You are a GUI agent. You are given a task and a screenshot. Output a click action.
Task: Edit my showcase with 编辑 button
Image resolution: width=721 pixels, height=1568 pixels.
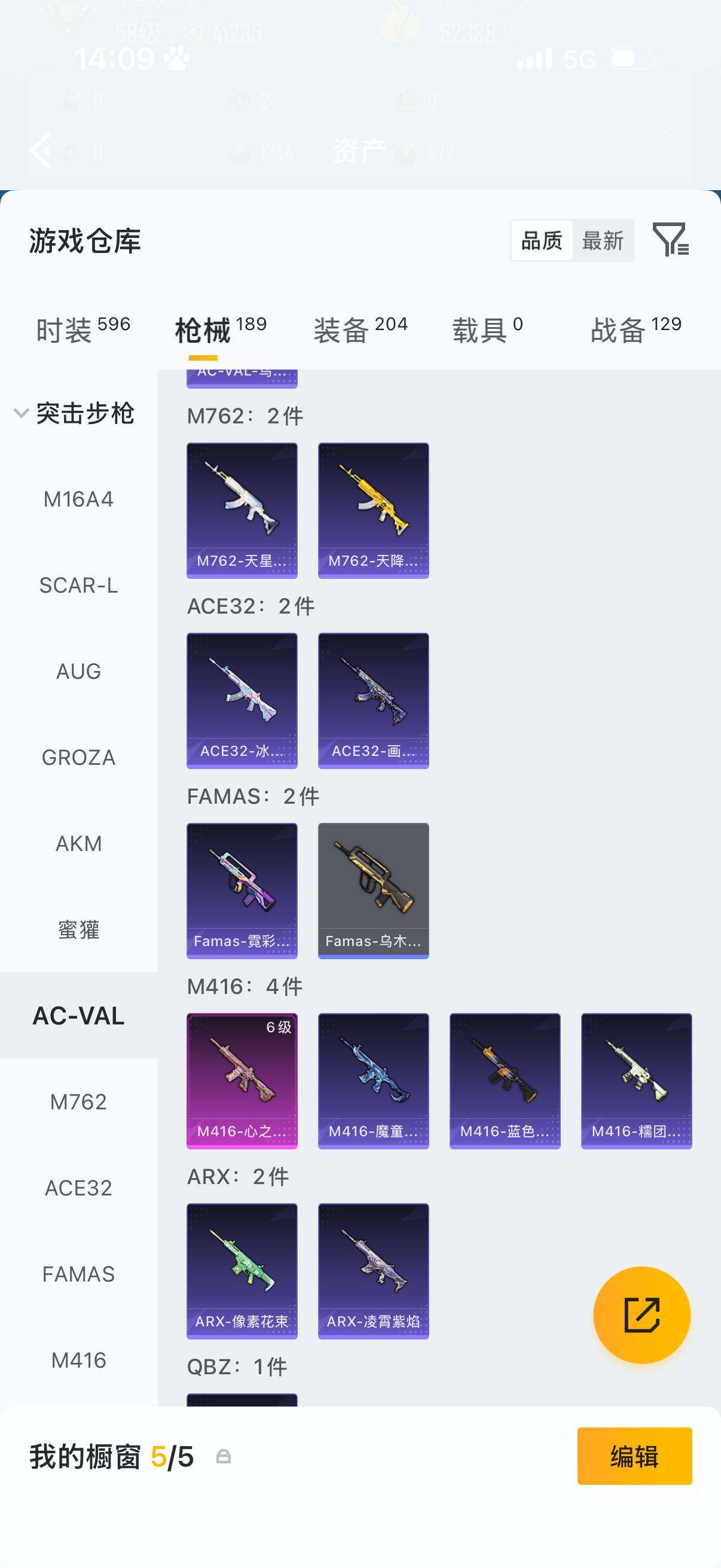tap(634, 1457)
